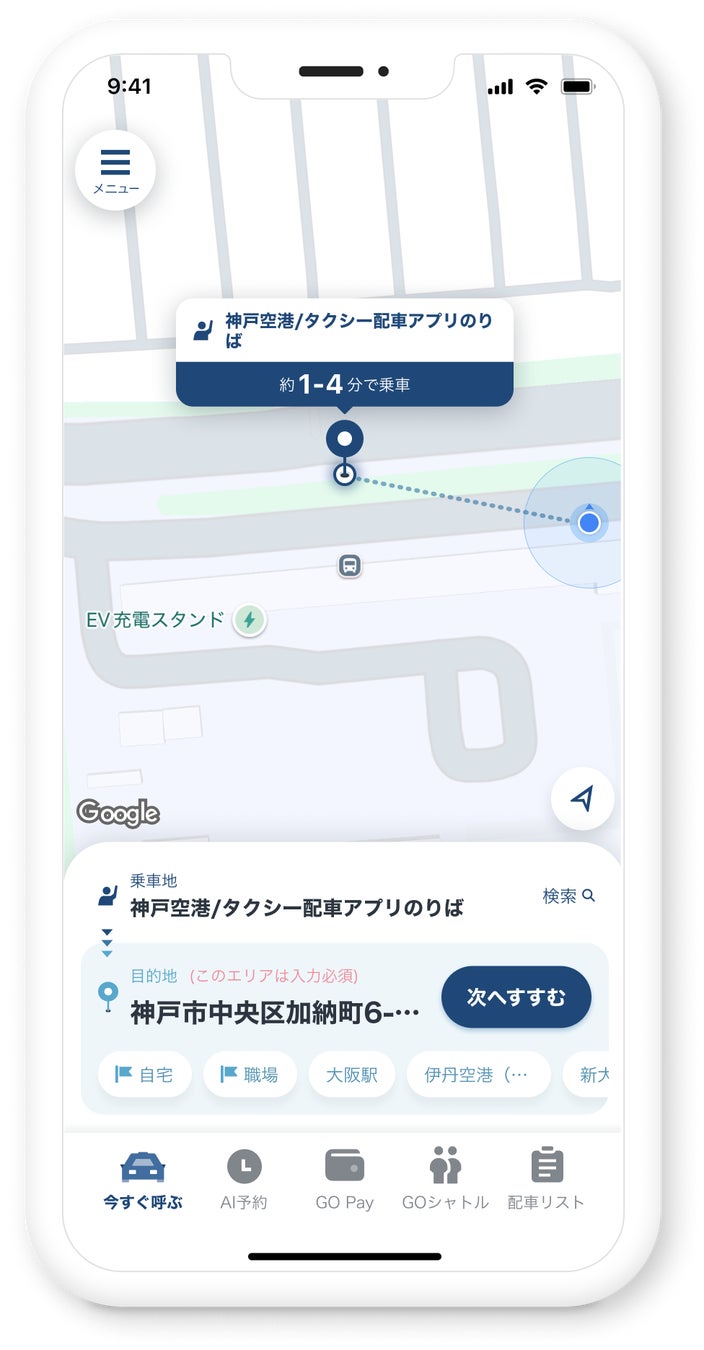Tap 検索 to search the pickup location
704x1350 pixels.
pyautogui.click(x=568, y=896)
